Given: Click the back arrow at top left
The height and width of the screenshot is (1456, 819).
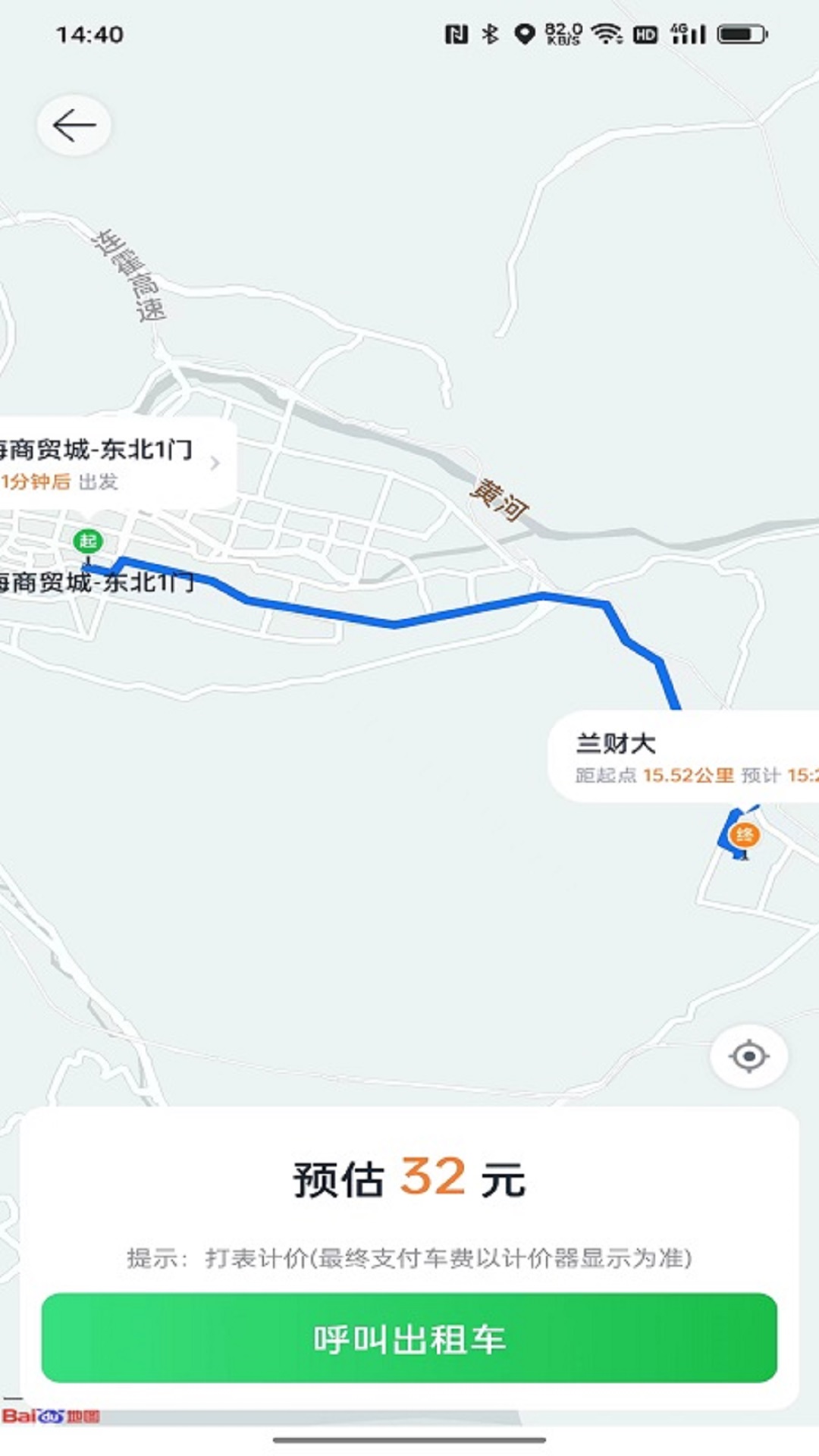Looking at the screenshot, I should [x=74, y=124].
